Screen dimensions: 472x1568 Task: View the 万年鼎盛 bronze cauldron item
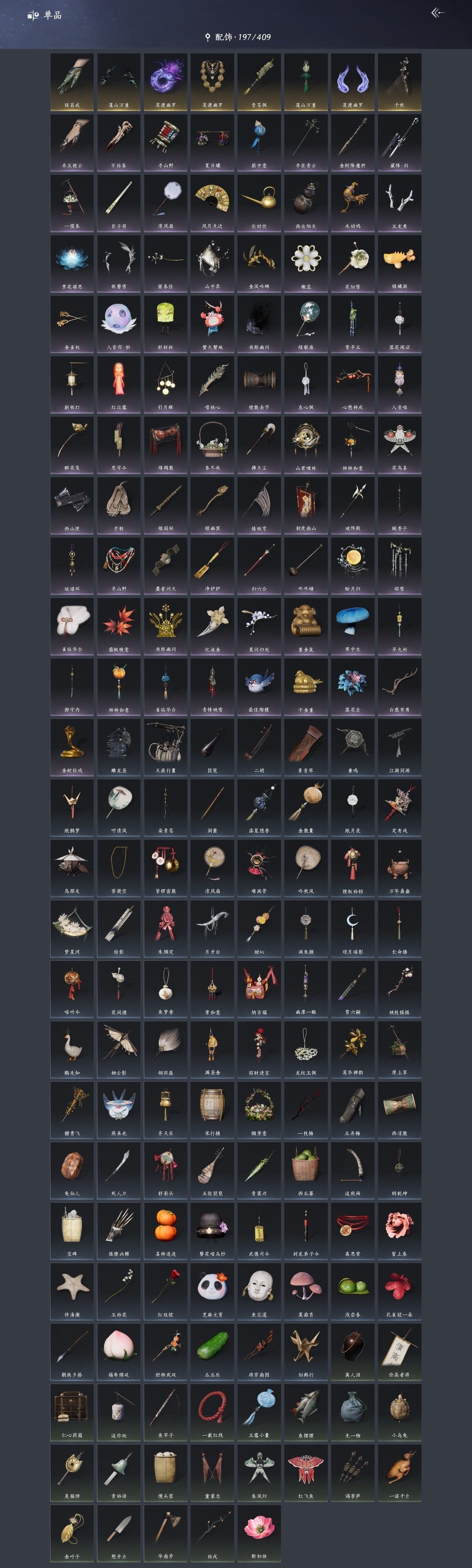tap(399, 867)
